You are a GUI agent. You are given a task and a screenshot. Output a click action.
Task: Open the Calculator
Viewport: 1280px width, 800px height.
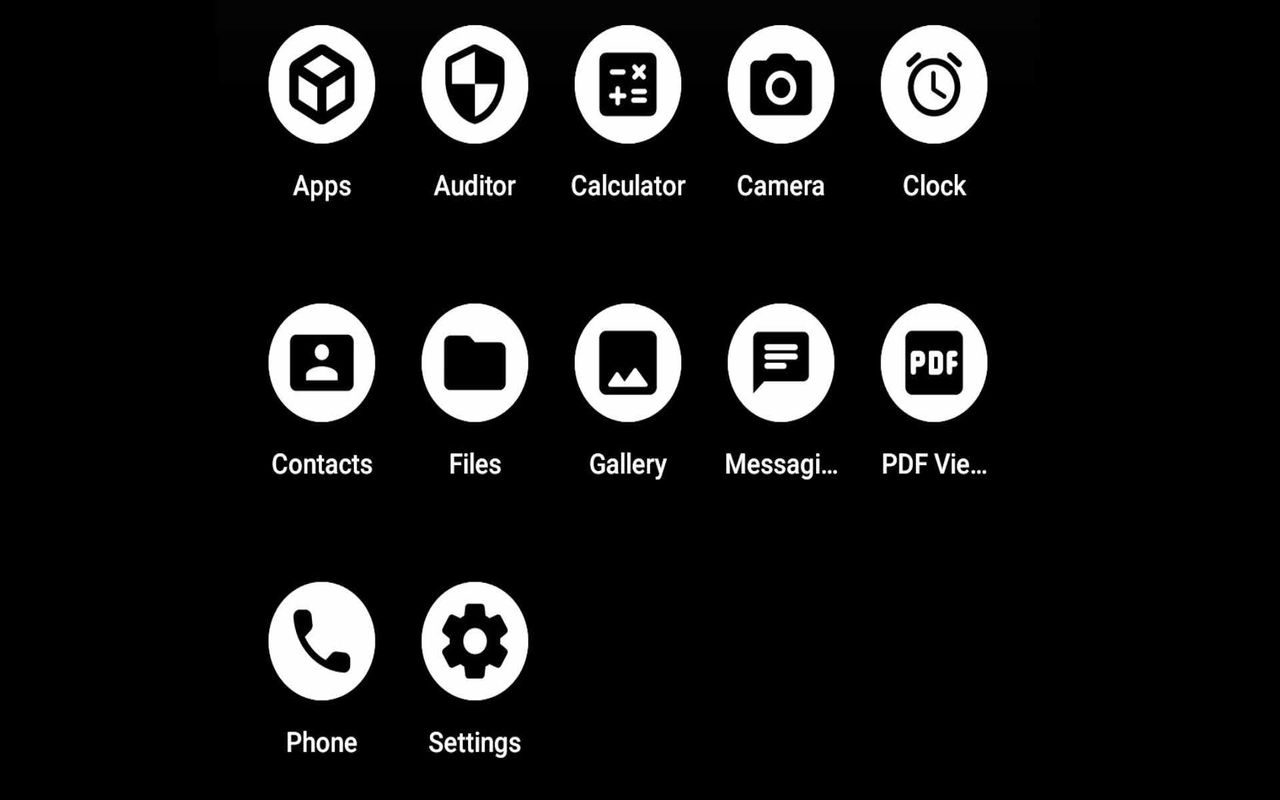pyautogui.click(x=628, y=85)
